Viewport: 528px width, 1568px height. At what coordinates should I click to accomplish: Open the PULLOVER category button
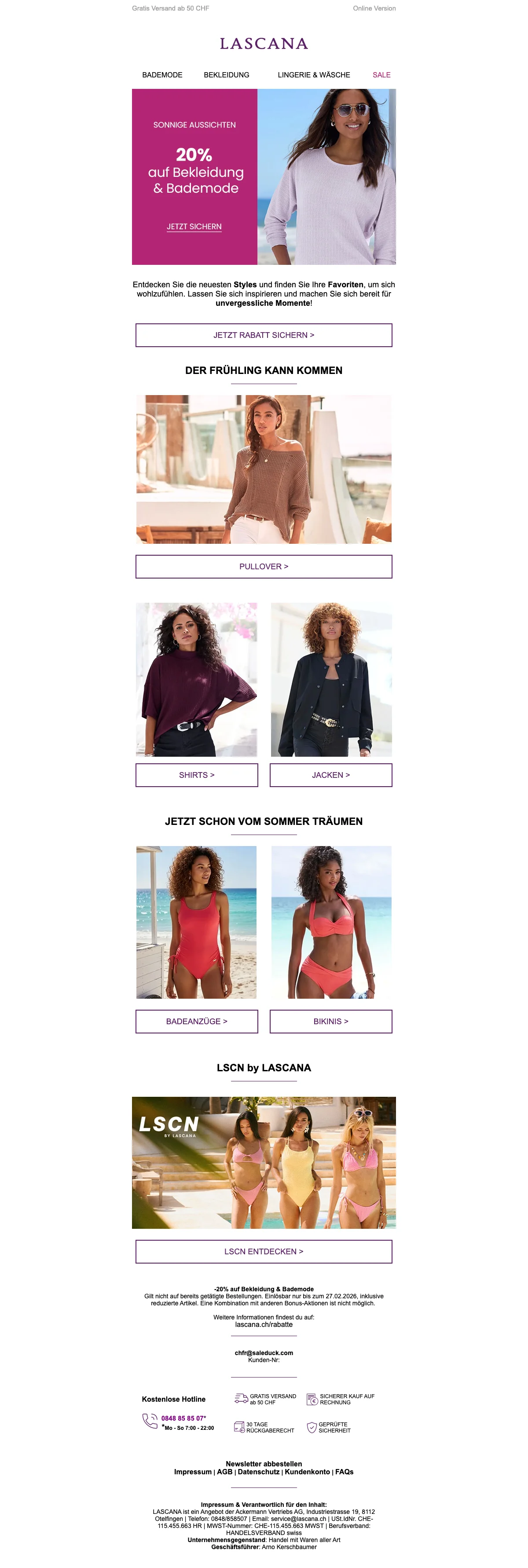(264, 567)
